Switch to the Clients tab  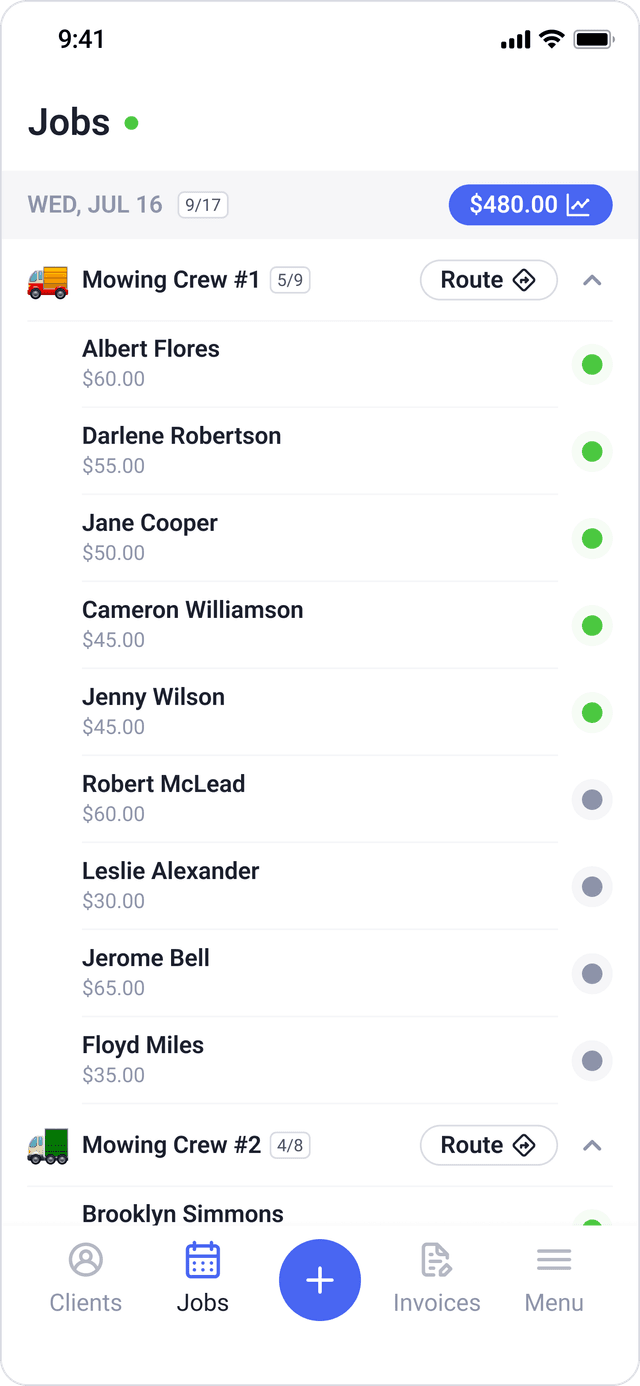[x=86, y=1279]
